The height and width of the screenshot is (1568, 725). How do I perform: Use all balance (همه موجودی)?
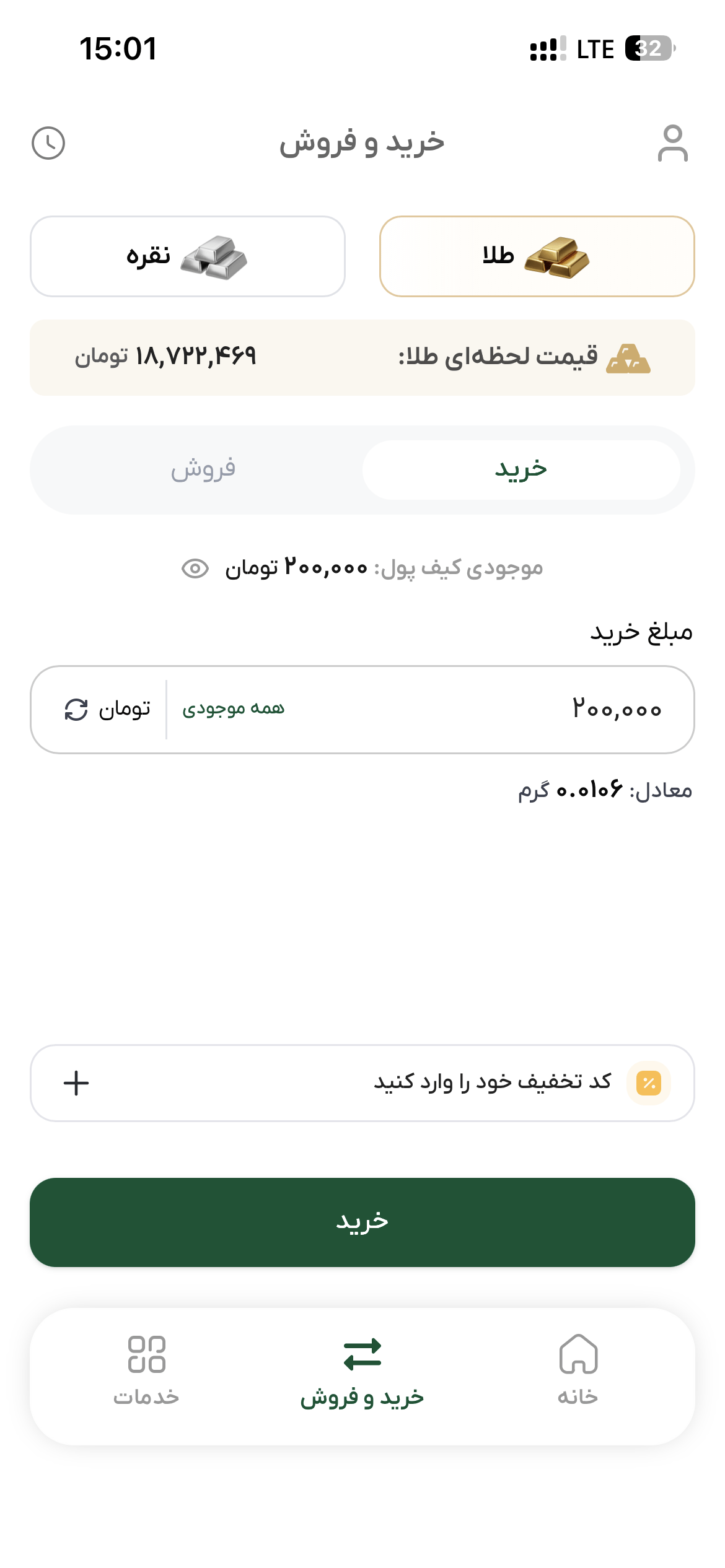tap(234, 708)
